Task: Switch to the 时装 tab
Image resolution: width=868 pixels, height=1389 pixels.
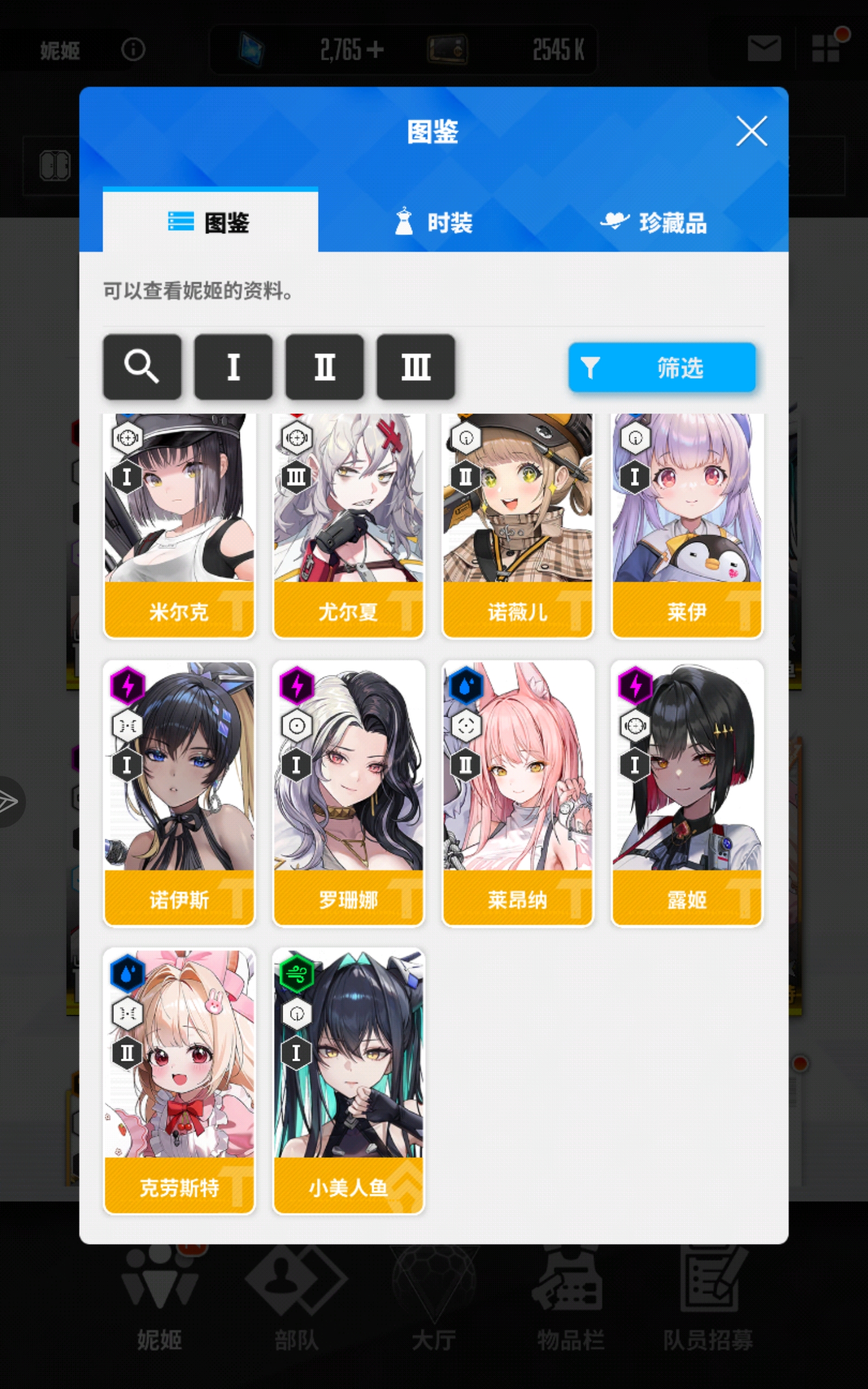Action: [x=433, y=222]
